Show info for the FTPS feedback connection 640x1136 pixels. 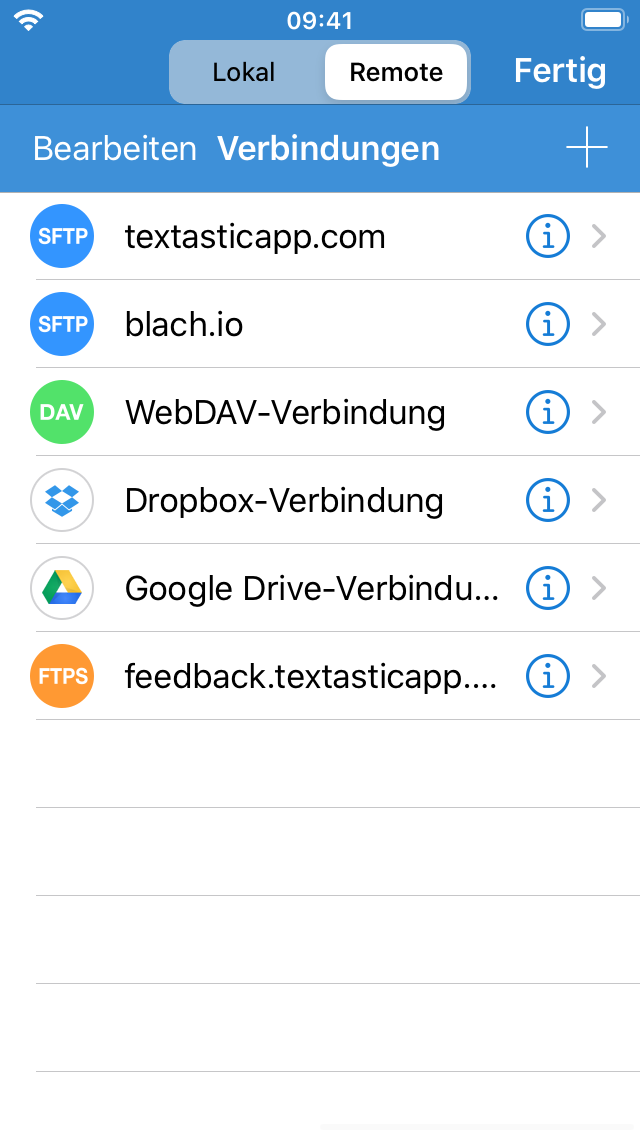547,677
